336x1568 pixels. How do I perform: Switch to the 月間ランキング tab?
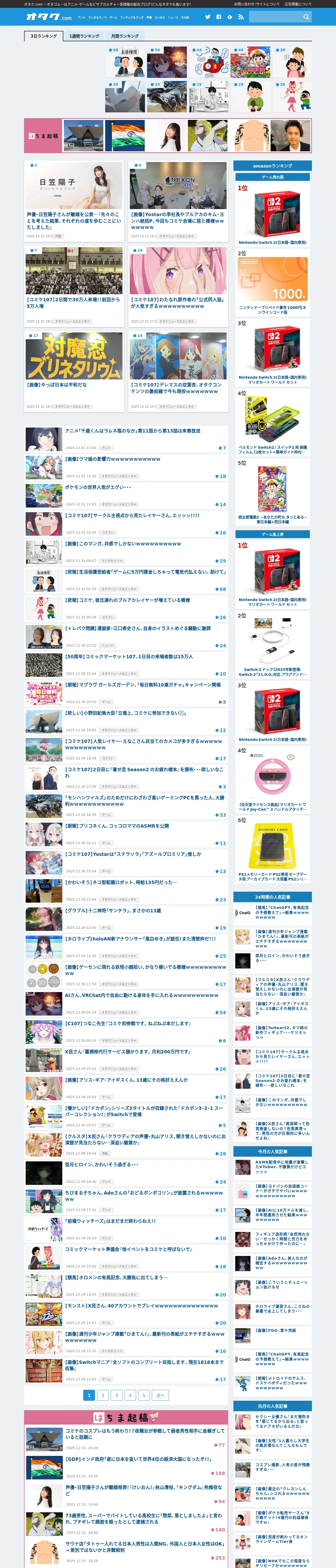point(124,36)
